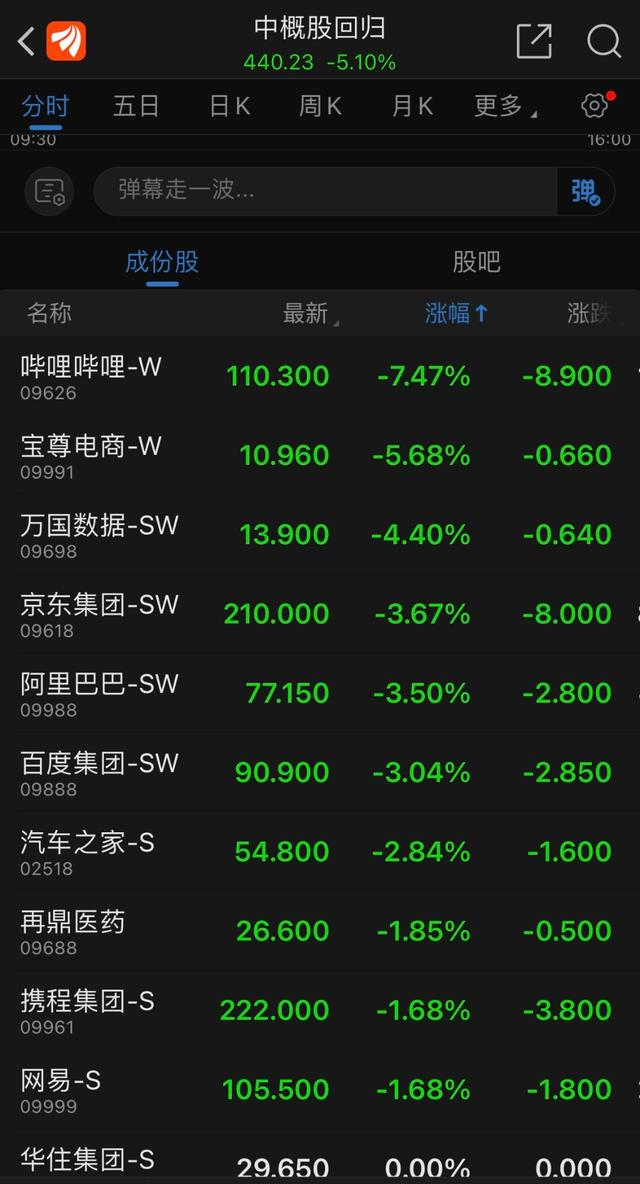The image size is (640, 1184).
Task: Tap the 弹幕走一波 comment input field
Action: coord(325,191)
